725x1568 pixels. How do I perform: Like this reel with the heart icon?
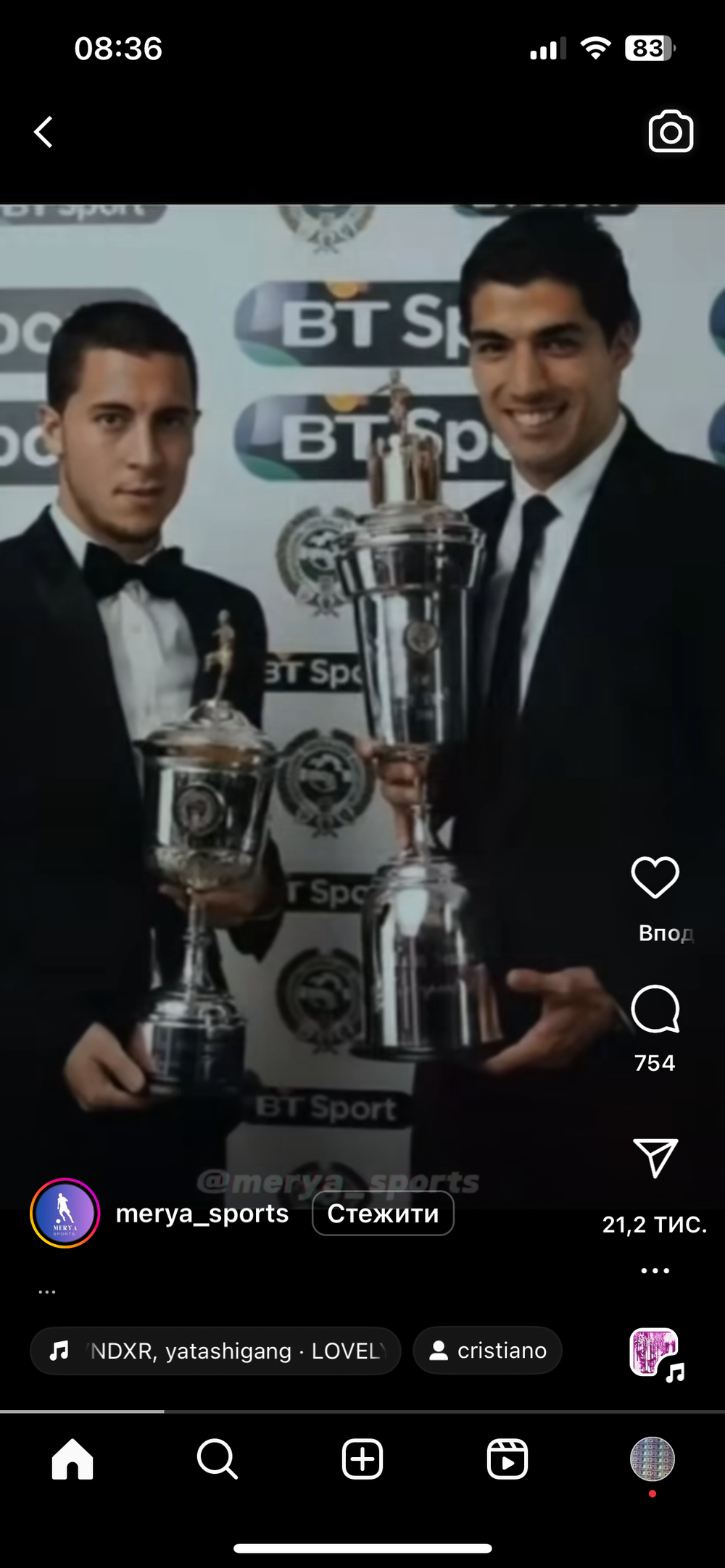point(655,877)
